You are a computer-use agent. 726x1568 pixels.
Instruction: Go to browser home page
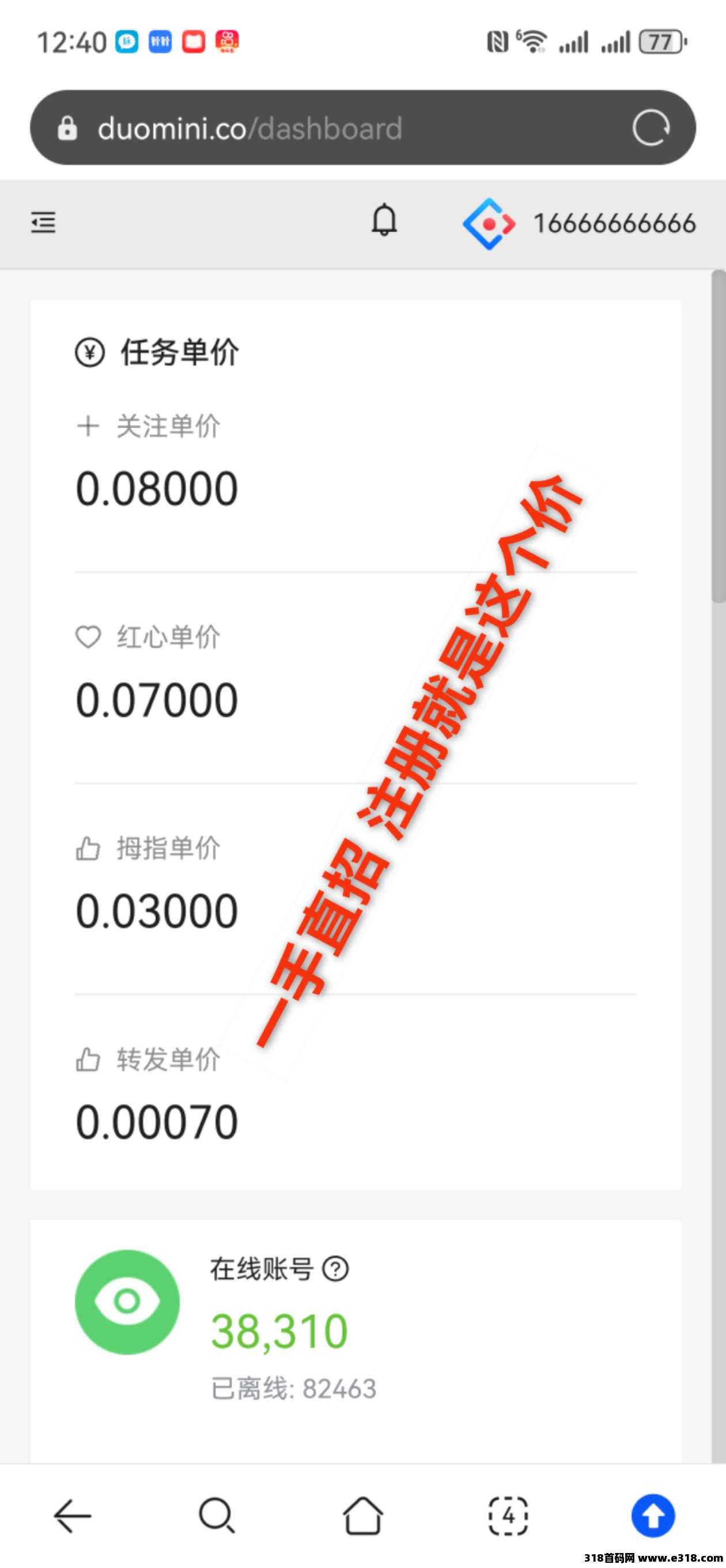click(x=362, y=1515)
